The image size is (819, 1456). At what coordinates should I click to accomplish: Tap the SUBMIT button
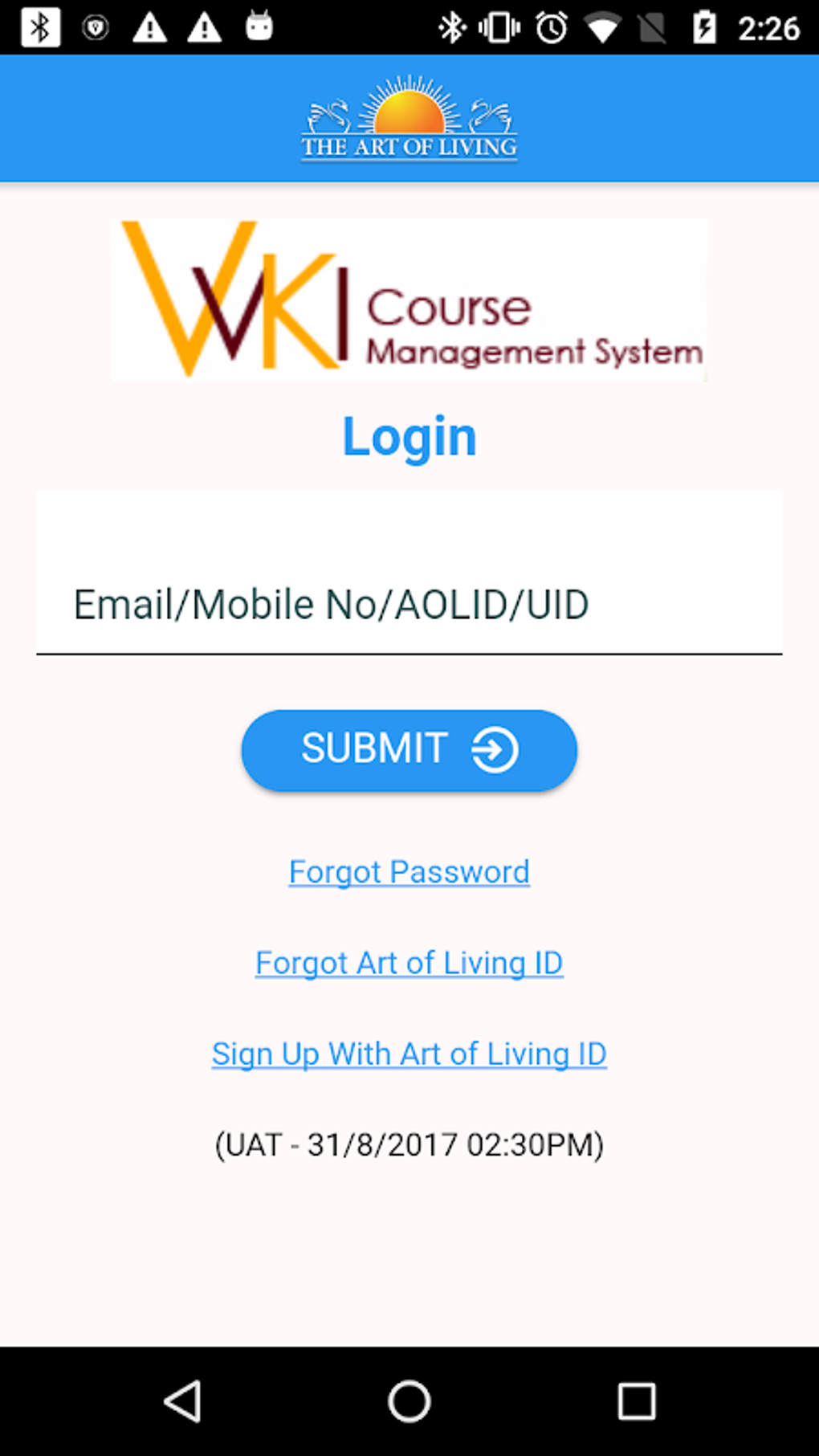(409, 749)
